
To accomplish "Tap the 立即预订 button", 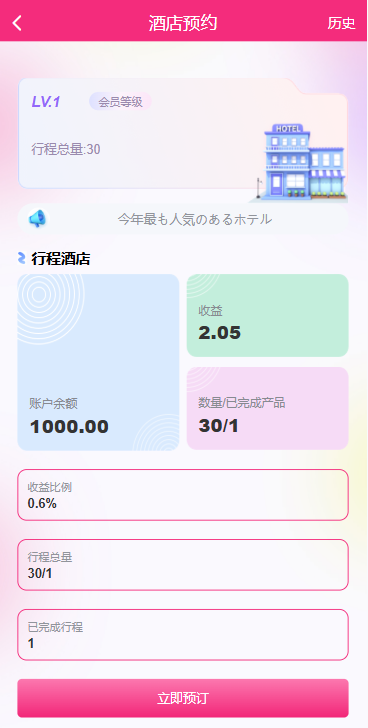I will (183, 698).
